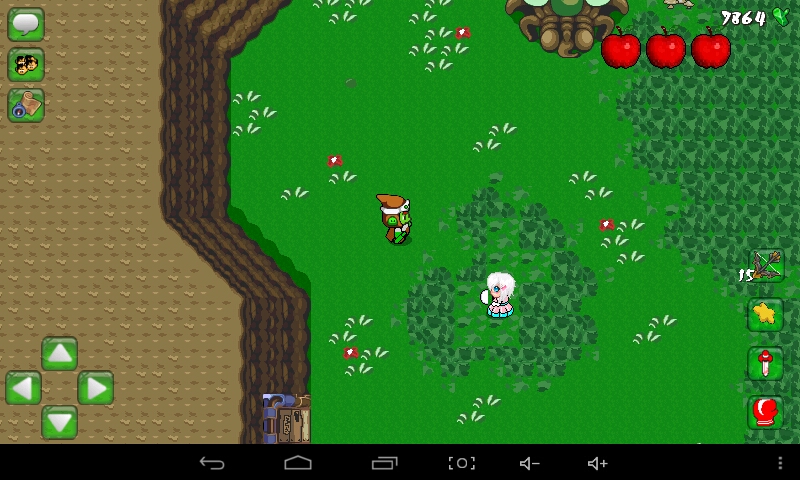800x480 pixels.
Task: Tap the yellow star action button
Action: [x=765, y=314]
